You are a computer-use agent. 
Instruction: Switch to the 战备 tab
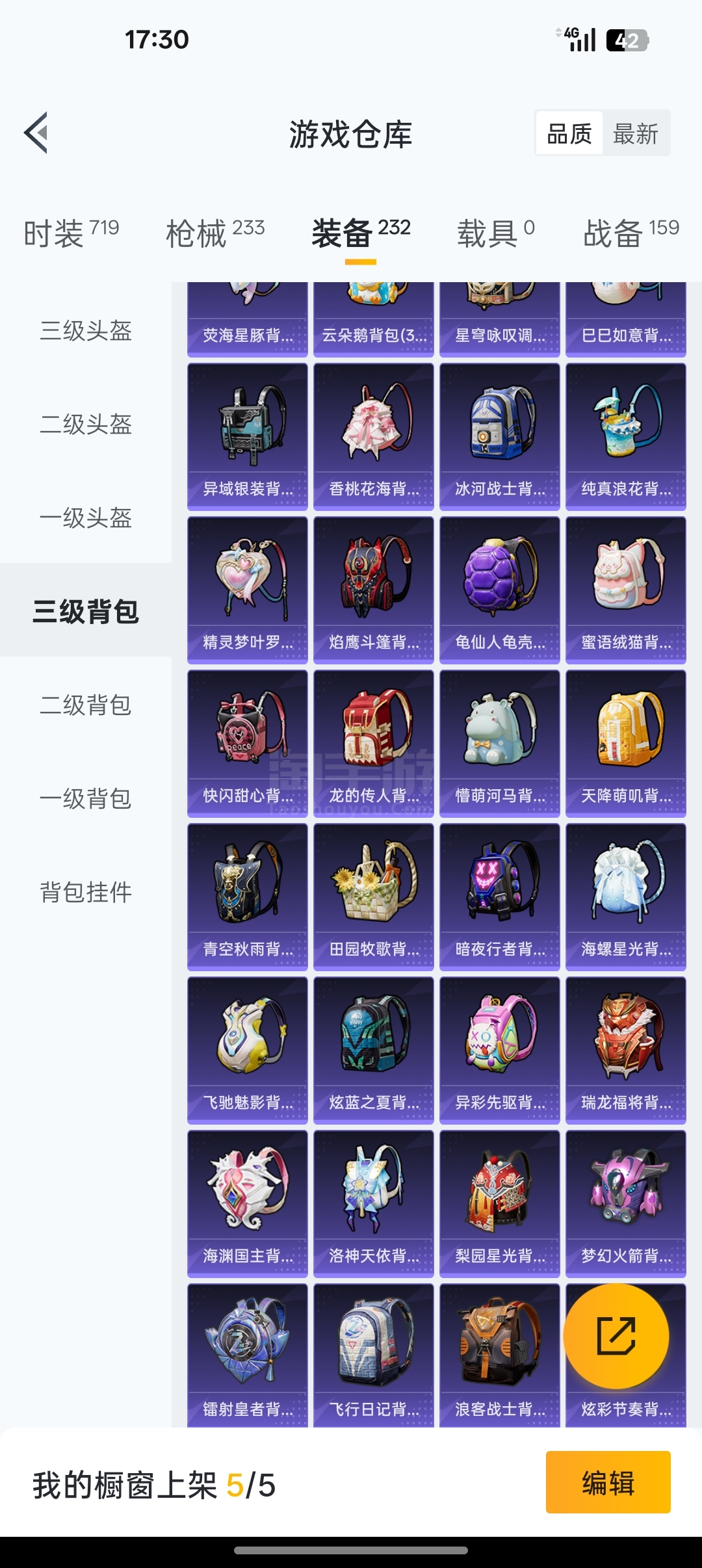coord(631,233)
